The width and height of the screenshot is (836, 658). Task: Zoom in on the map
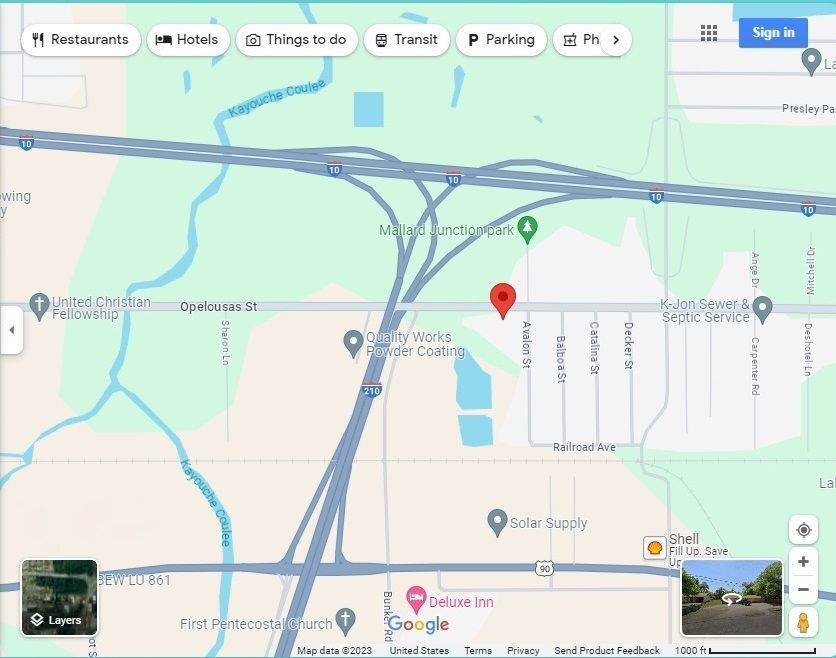coord(803,562)
